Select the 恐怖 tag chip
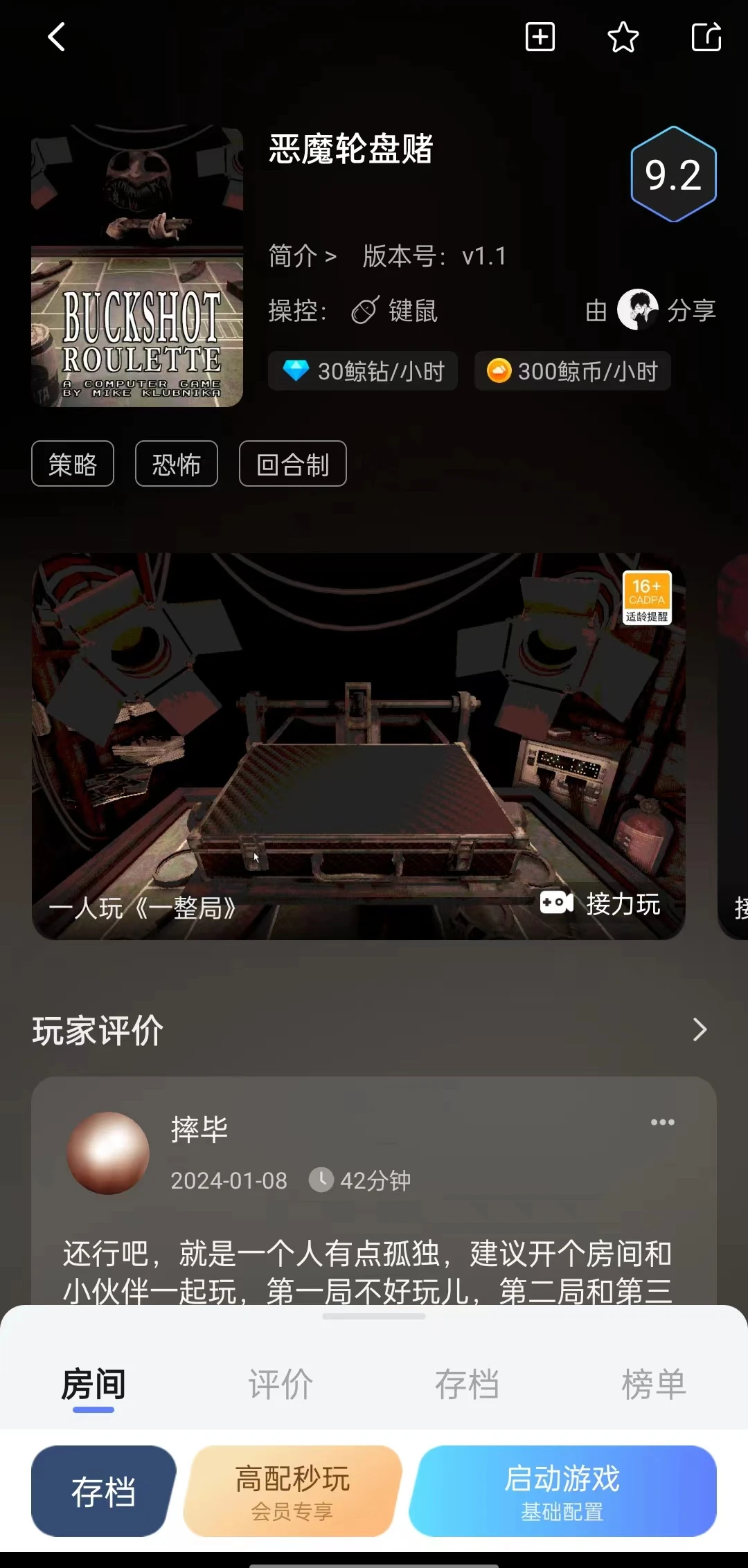 point(177,464)
